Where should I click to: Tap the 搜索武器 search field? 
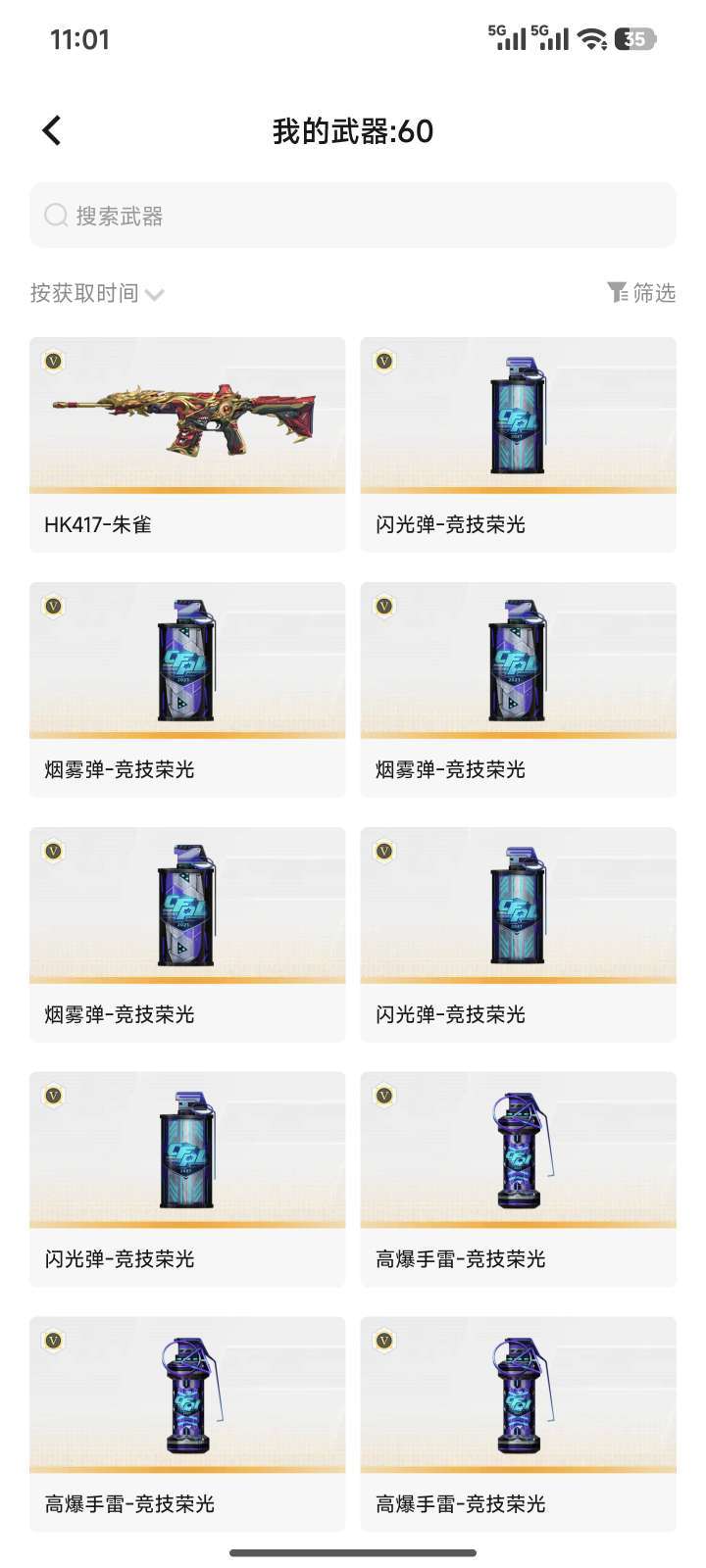point(353,216)
